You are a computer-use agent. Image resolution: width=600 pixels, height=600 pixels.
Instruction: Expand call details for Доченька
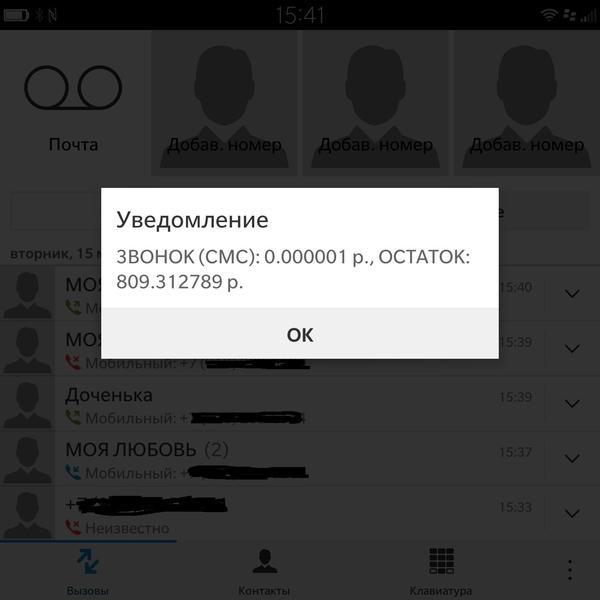(x=572, y=404)
